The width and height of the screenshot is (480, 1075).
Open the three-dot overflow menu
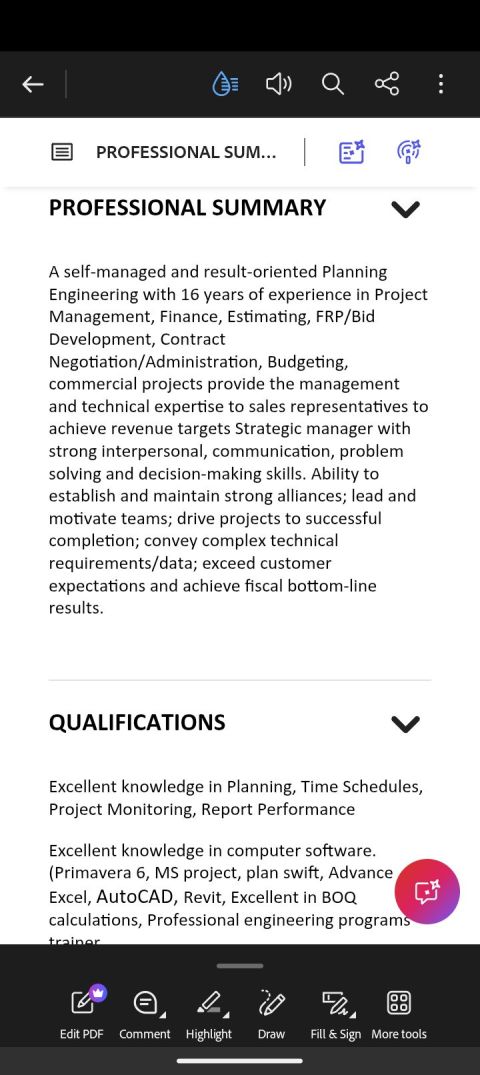(x=440, y=84)
